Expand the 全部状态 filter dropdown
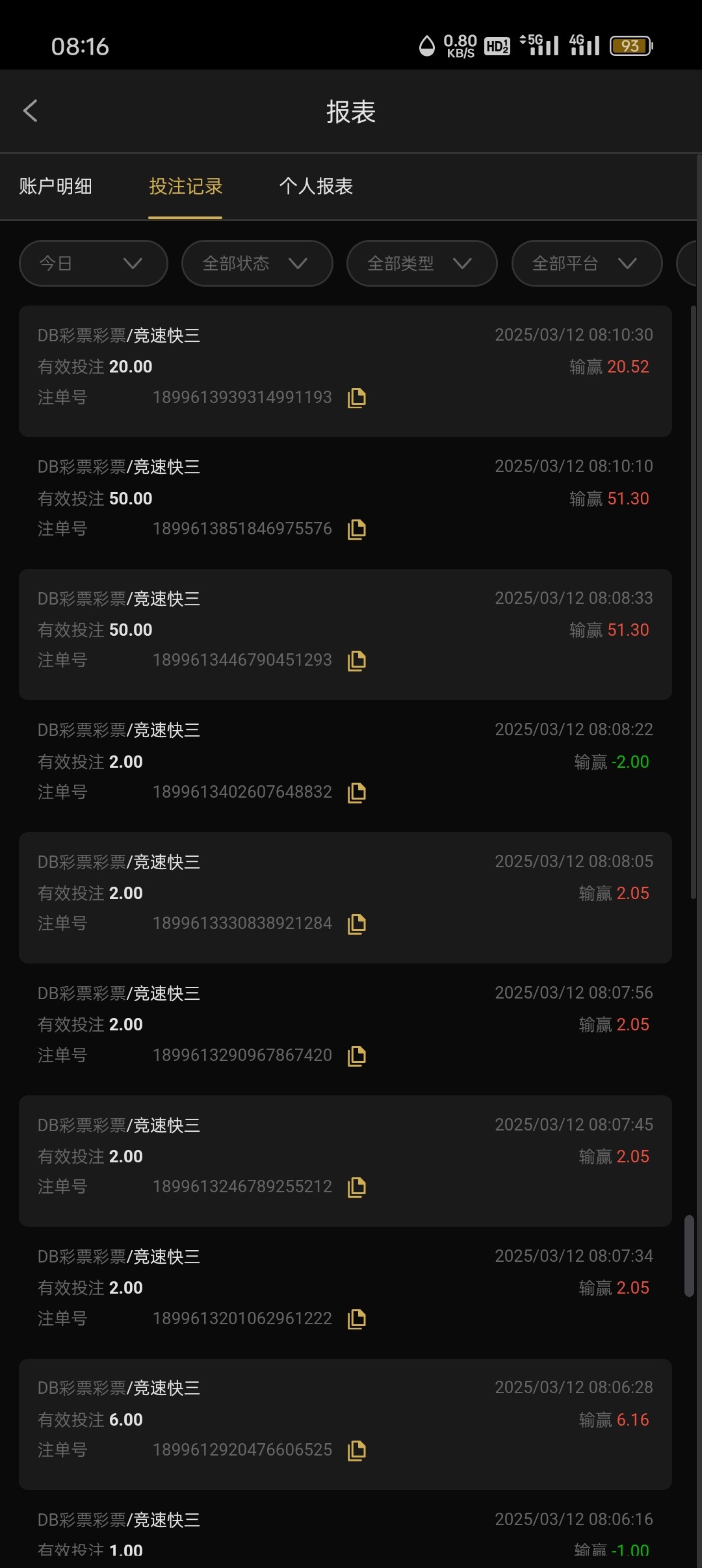 tap(257, 263)
